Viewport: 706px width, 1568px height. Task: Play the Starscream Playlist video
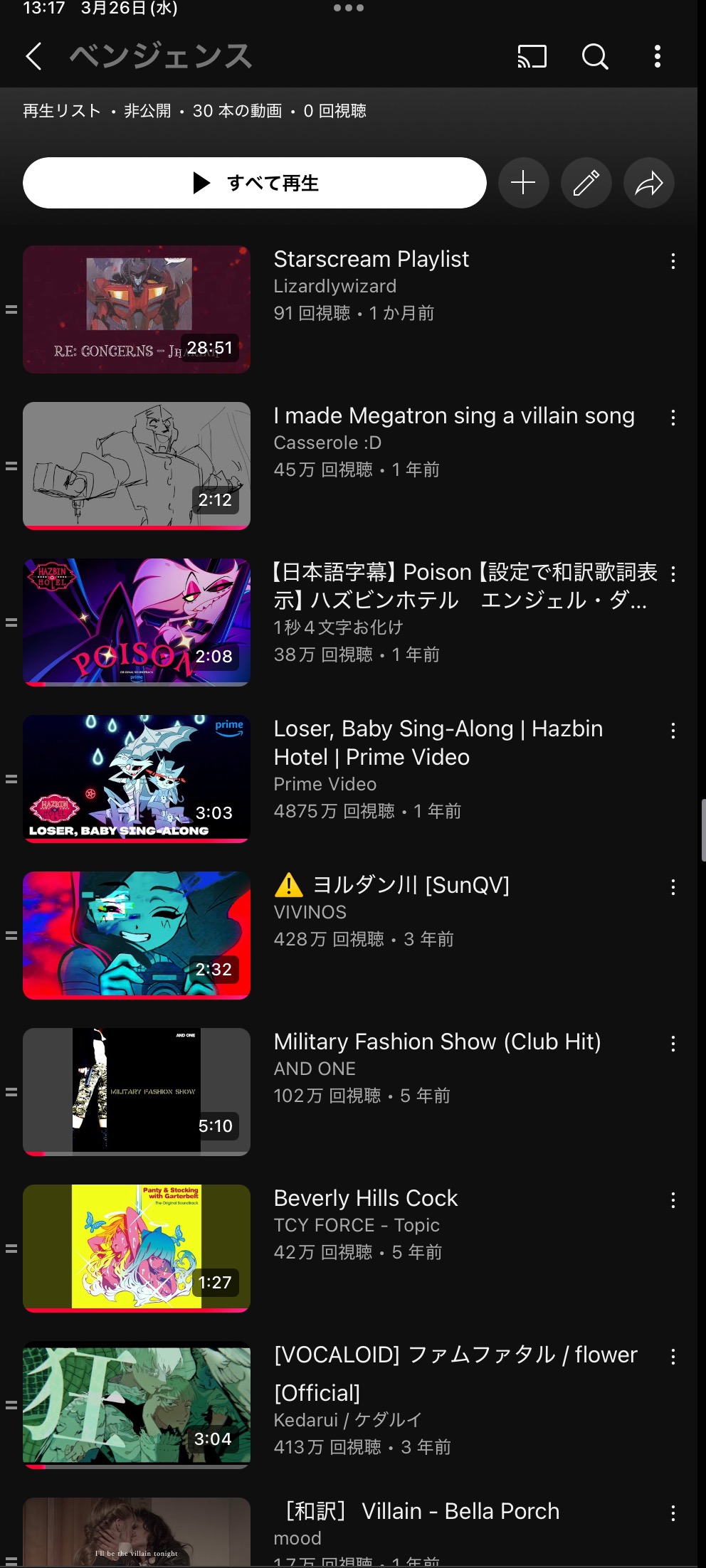point(137,309)
